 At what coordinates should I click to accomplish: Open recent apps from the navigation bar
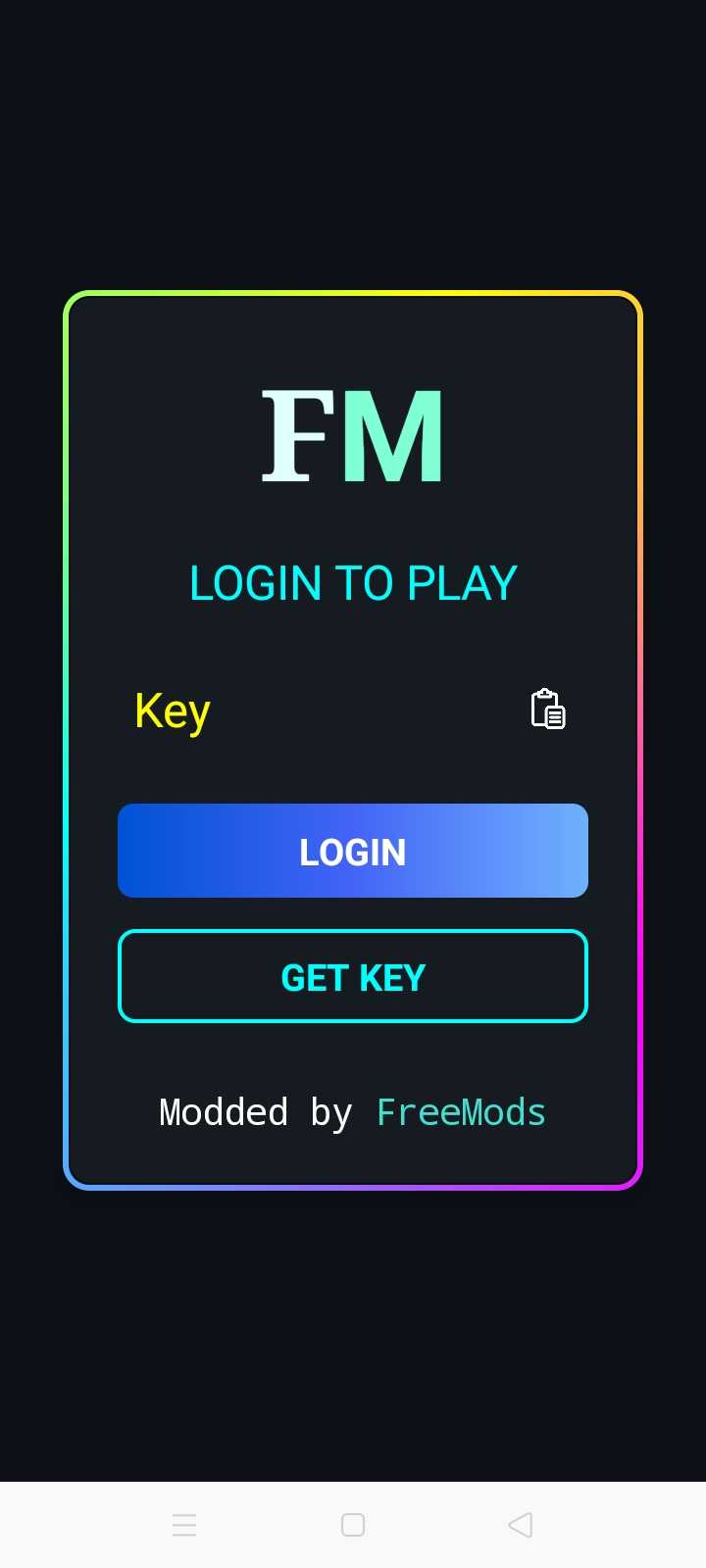click(184, 1525)
